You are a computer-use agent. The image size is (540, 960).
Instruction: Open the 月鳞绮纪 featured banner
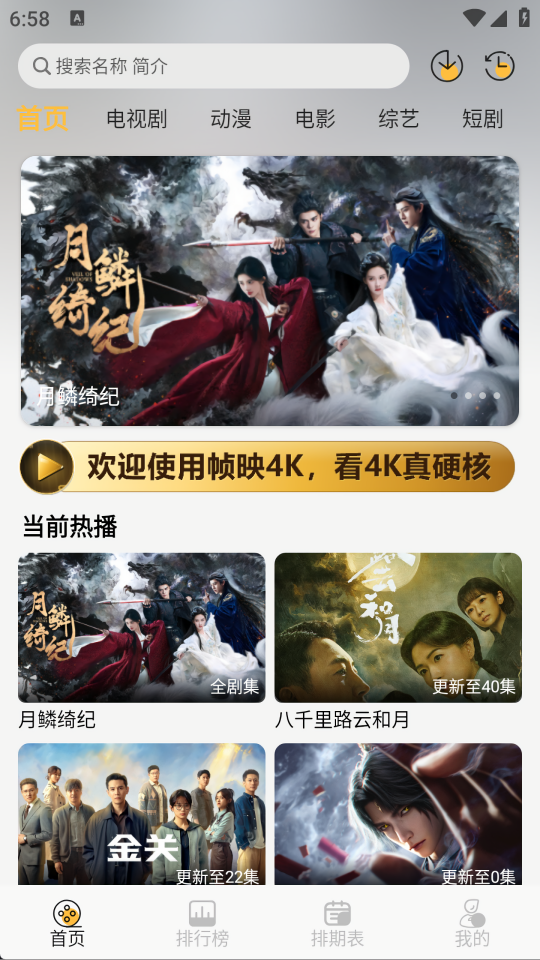click(x=270, y=291)
